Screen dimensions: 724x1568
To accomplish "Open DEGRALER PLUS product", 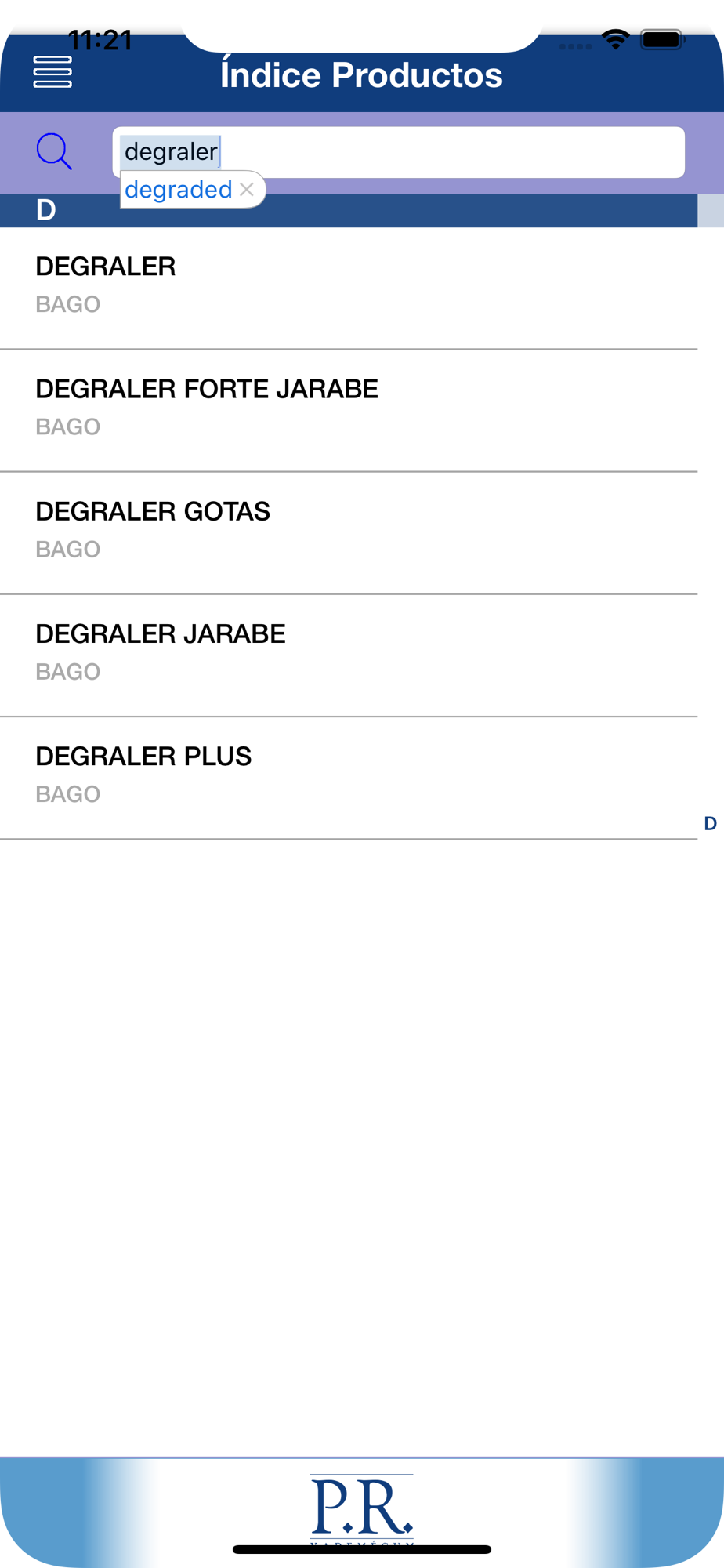I will [349, 778].
